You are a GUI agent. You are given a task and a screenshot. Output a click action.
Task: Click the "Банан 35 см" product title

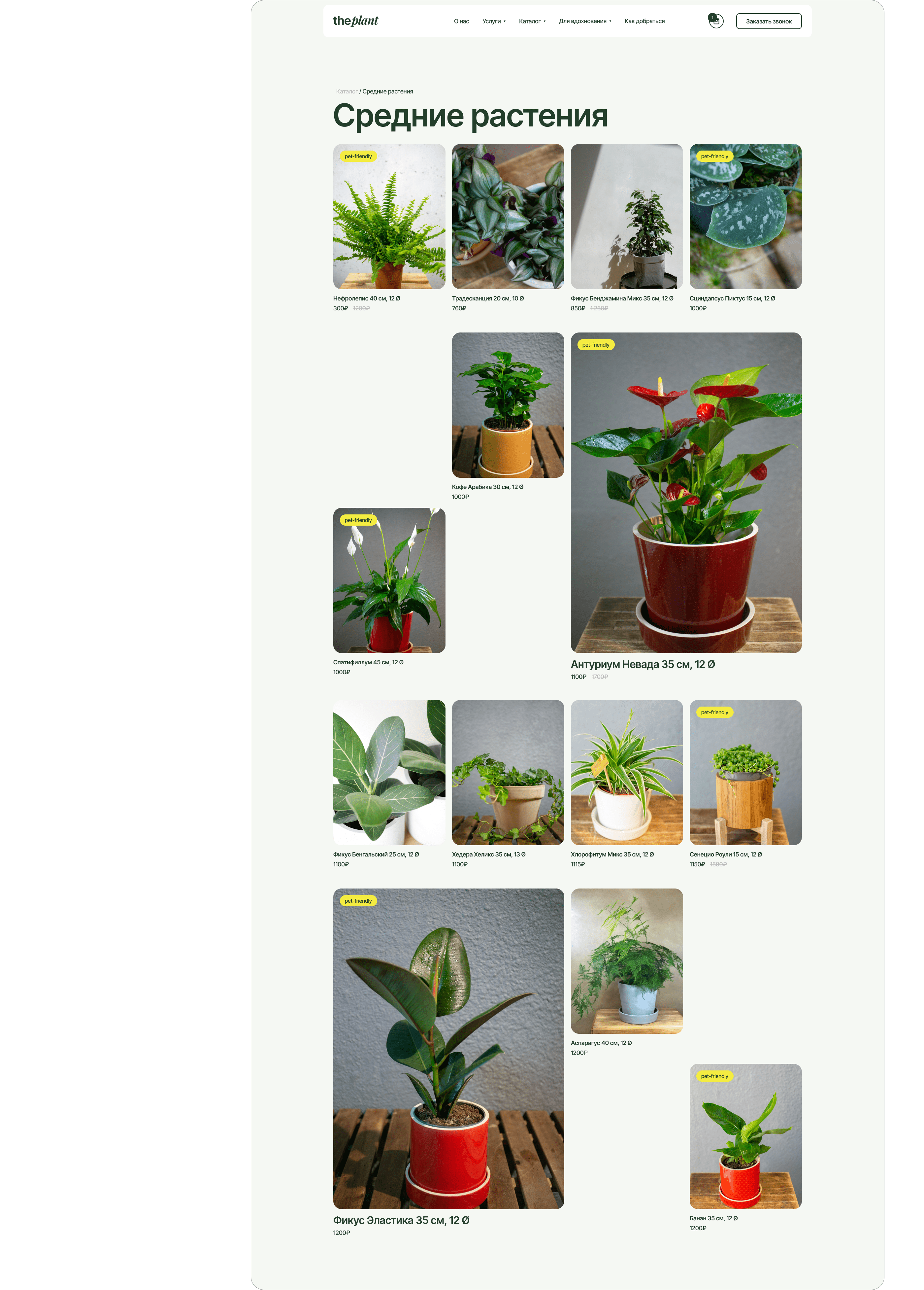coord(713,1218)
